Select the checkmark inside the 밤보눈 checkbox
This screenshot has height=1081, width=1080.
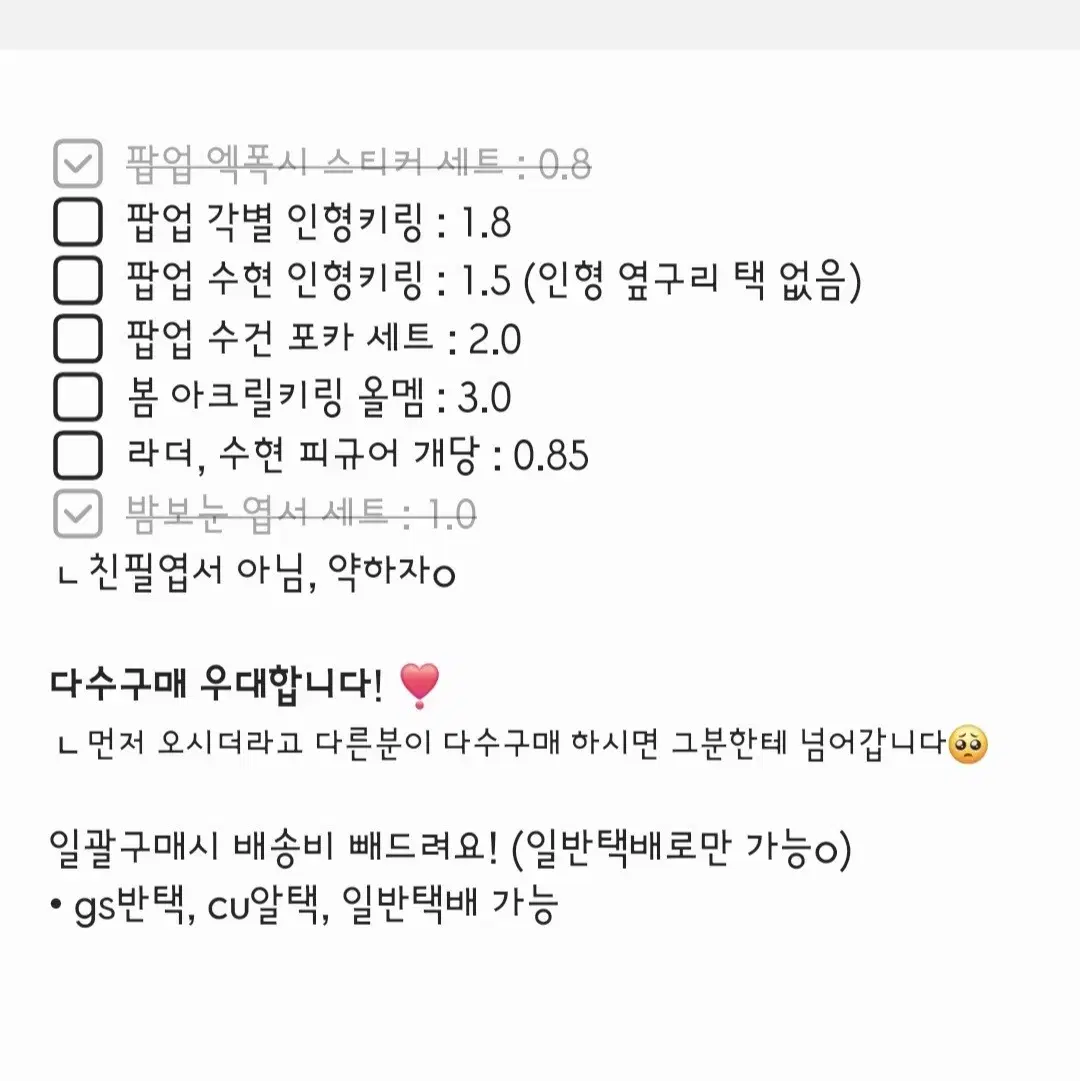click(79, 515)
